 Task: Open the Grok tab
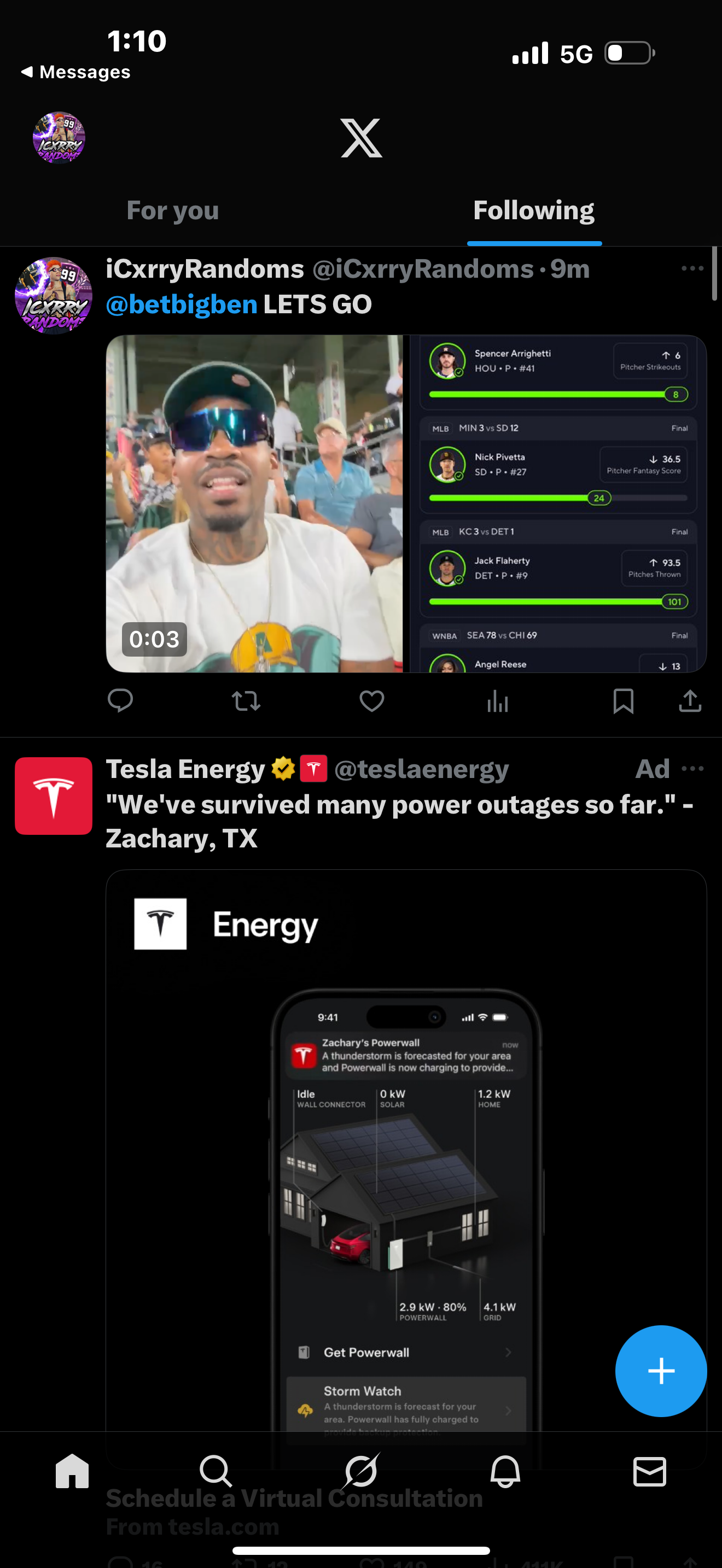(361, 1472)
